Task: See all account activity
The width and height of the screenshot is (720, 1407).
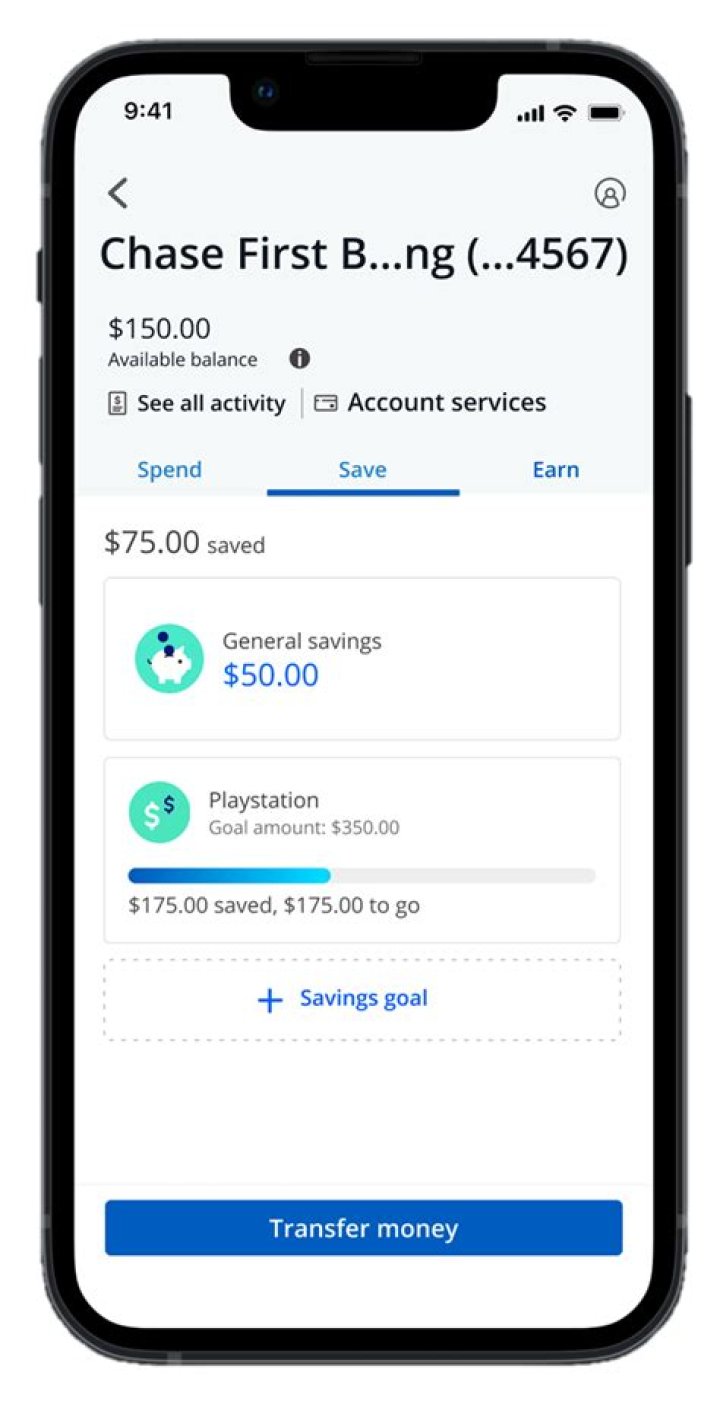Action: click(x=197, y=403)
